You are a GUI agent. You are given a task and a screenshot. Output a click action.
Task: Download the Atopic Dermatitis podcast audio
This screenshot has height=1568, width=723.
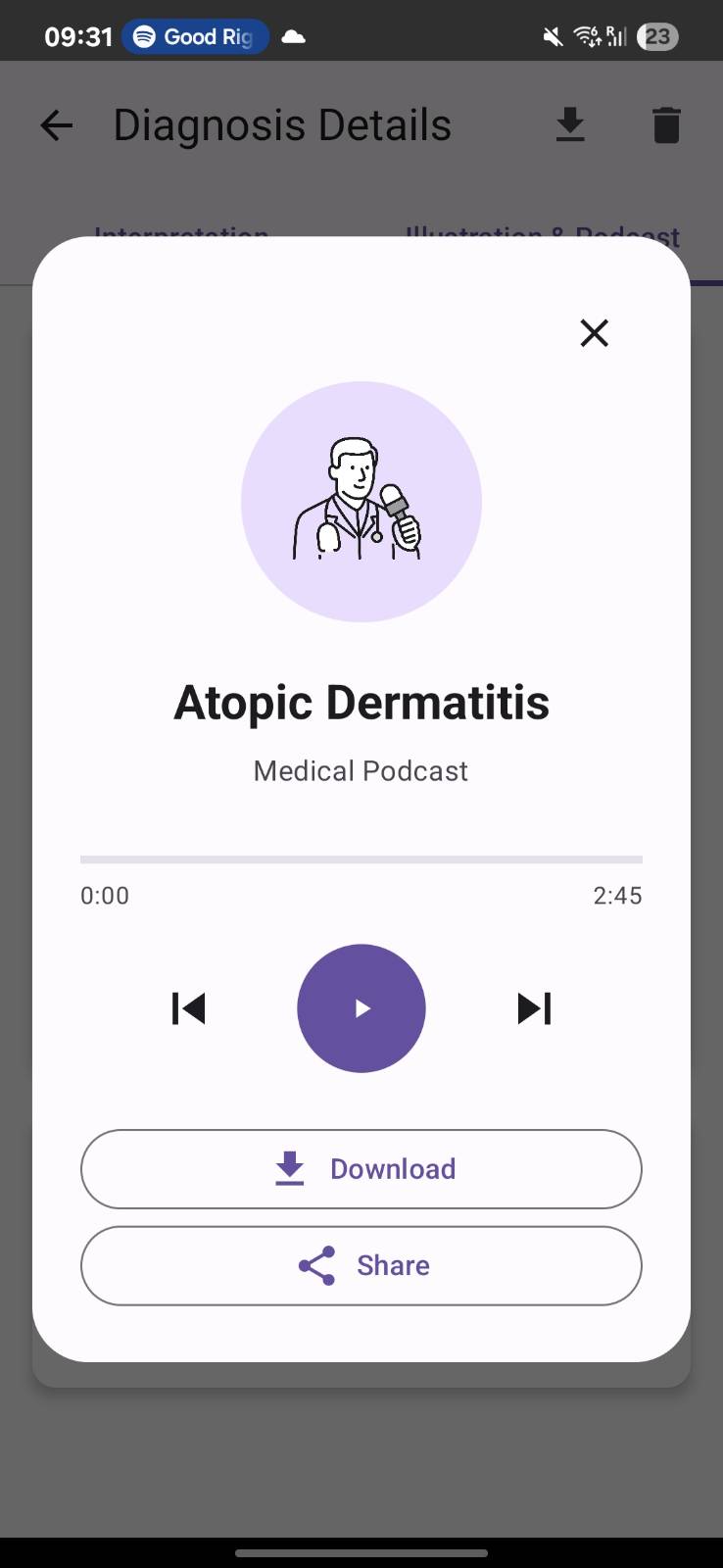361,1168
